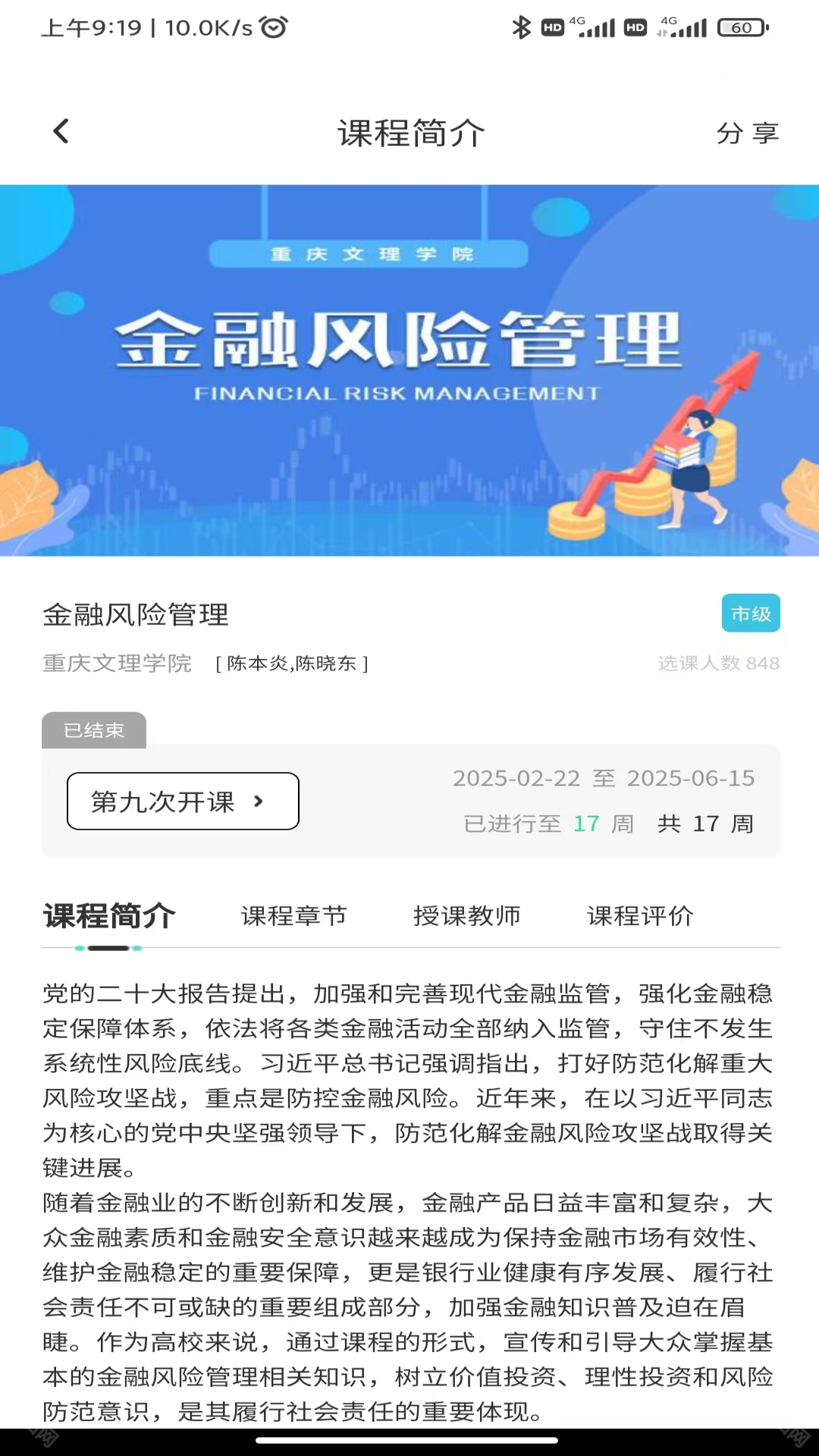Tap the battery indicator showing 60
Viewport: 819px width, 1456px height.
pyautogui.click(x=742, y=27)
